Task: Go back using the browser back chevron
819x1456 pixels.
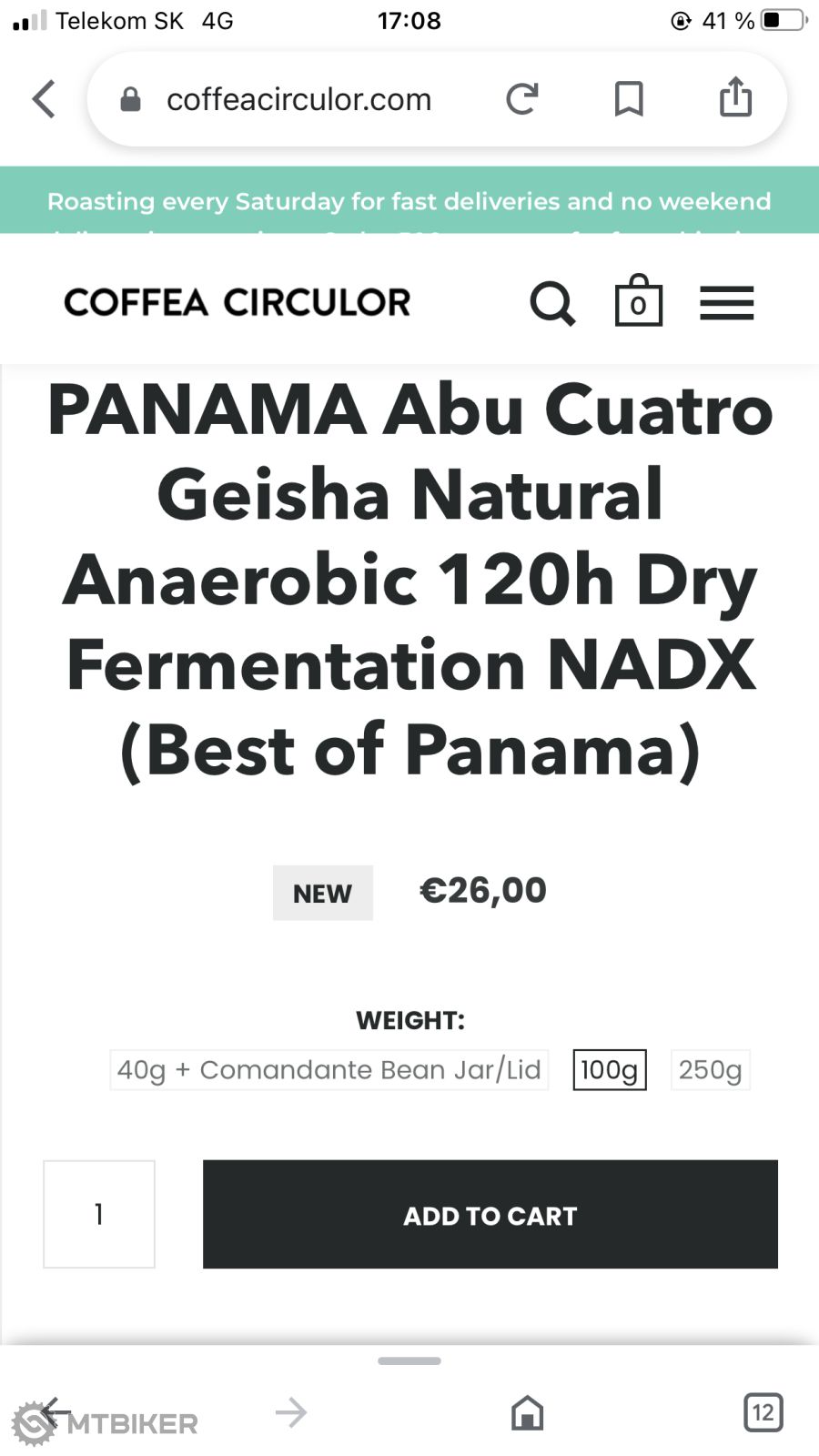Action: point(44,99)
